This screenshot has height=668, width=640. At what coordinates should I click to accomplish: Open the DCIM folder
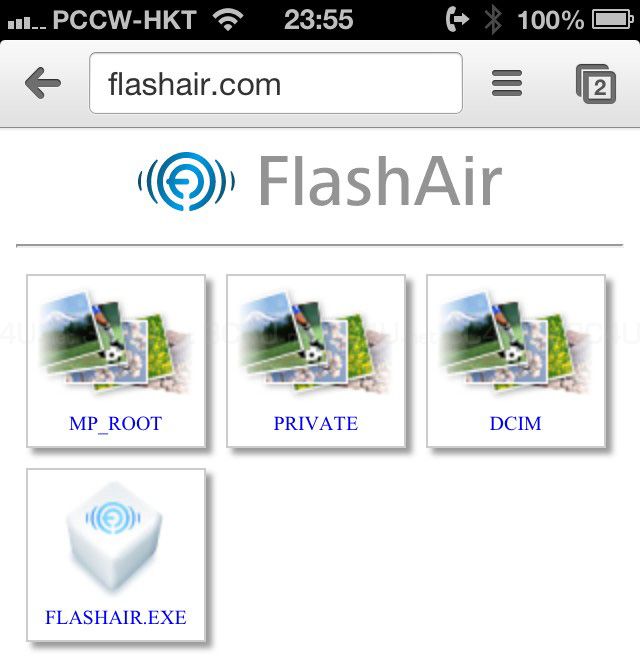tap(516, 361)
